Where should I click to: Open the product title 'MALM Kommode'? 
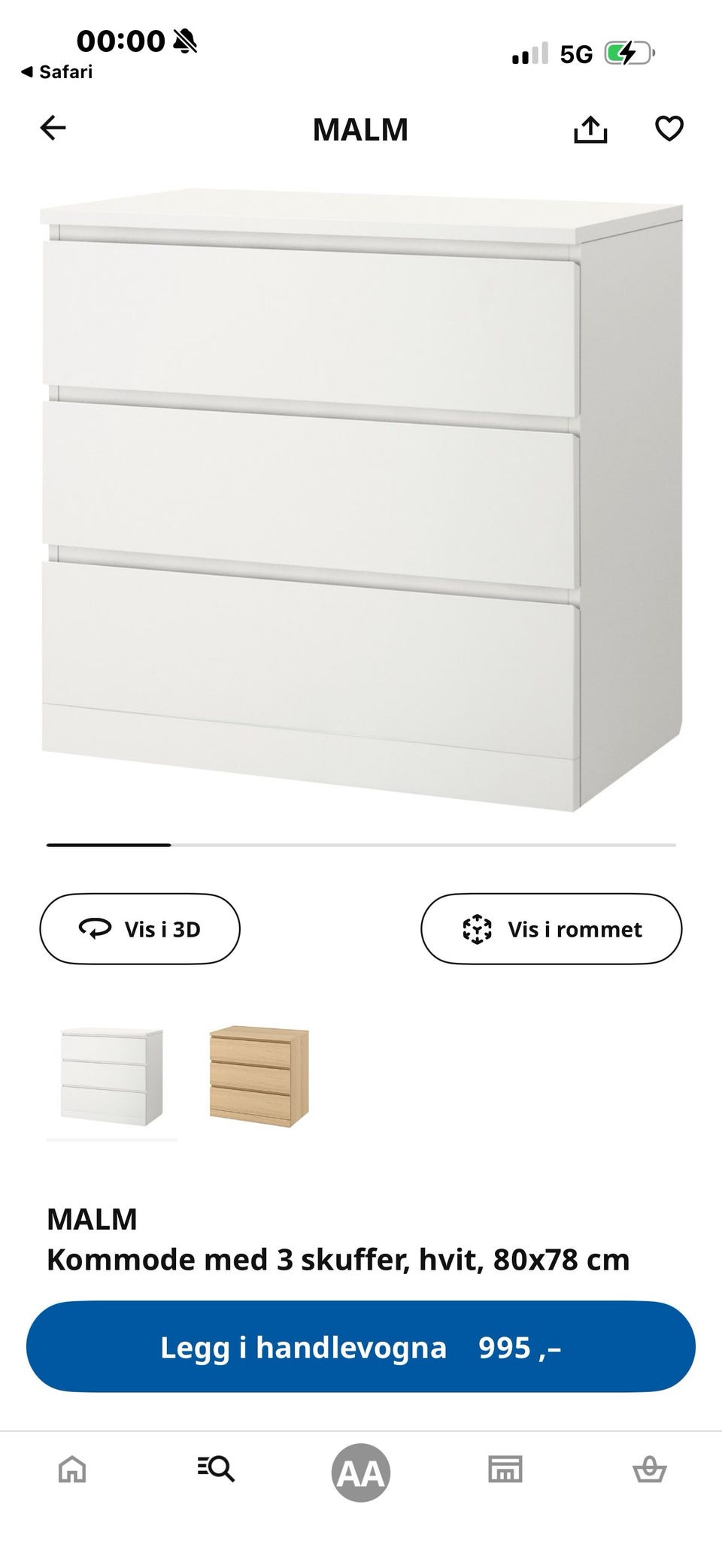click(338, 1240)
